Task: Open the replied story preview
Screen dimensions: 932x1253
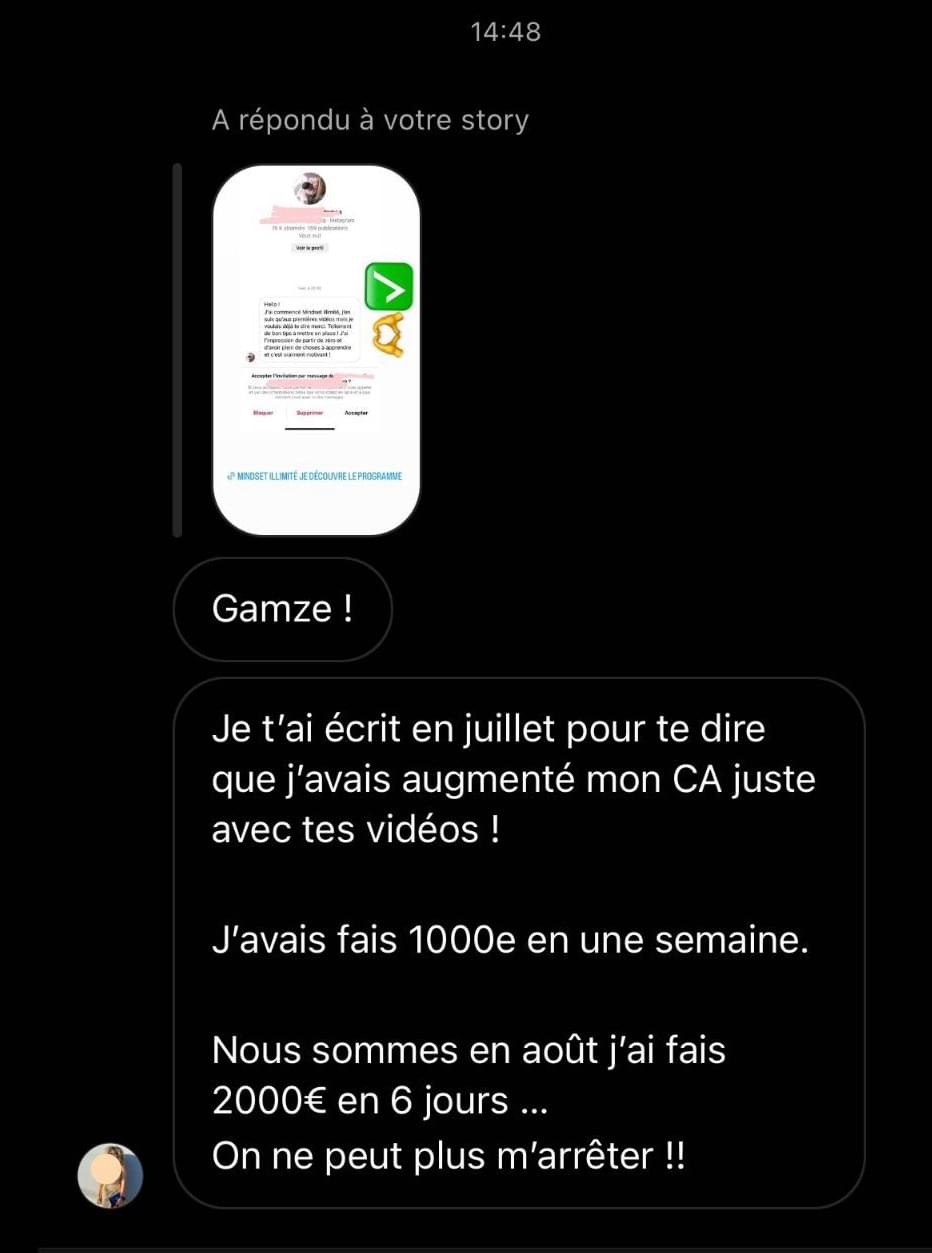Action: pyautogui.click(x=316, y=350)
